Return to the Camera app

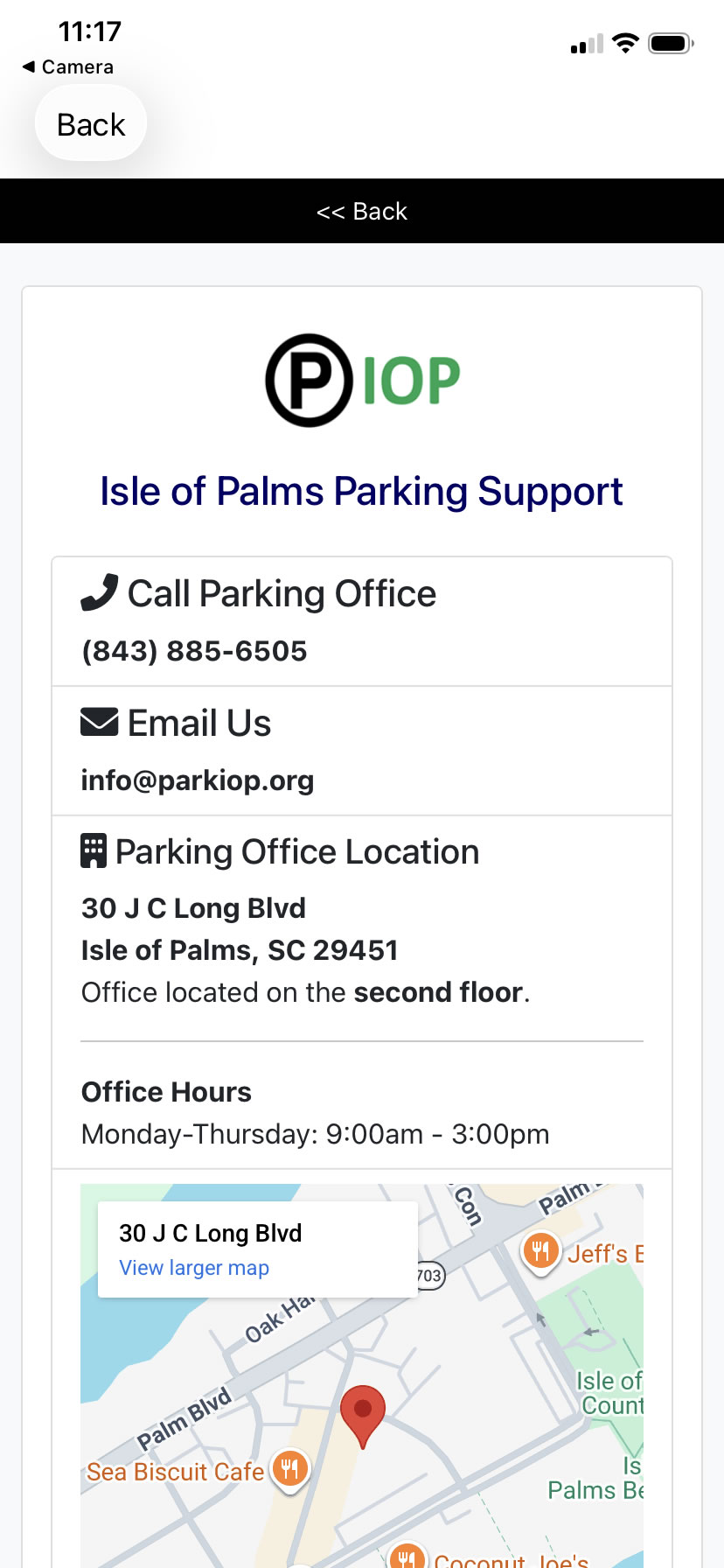[68, 66]
